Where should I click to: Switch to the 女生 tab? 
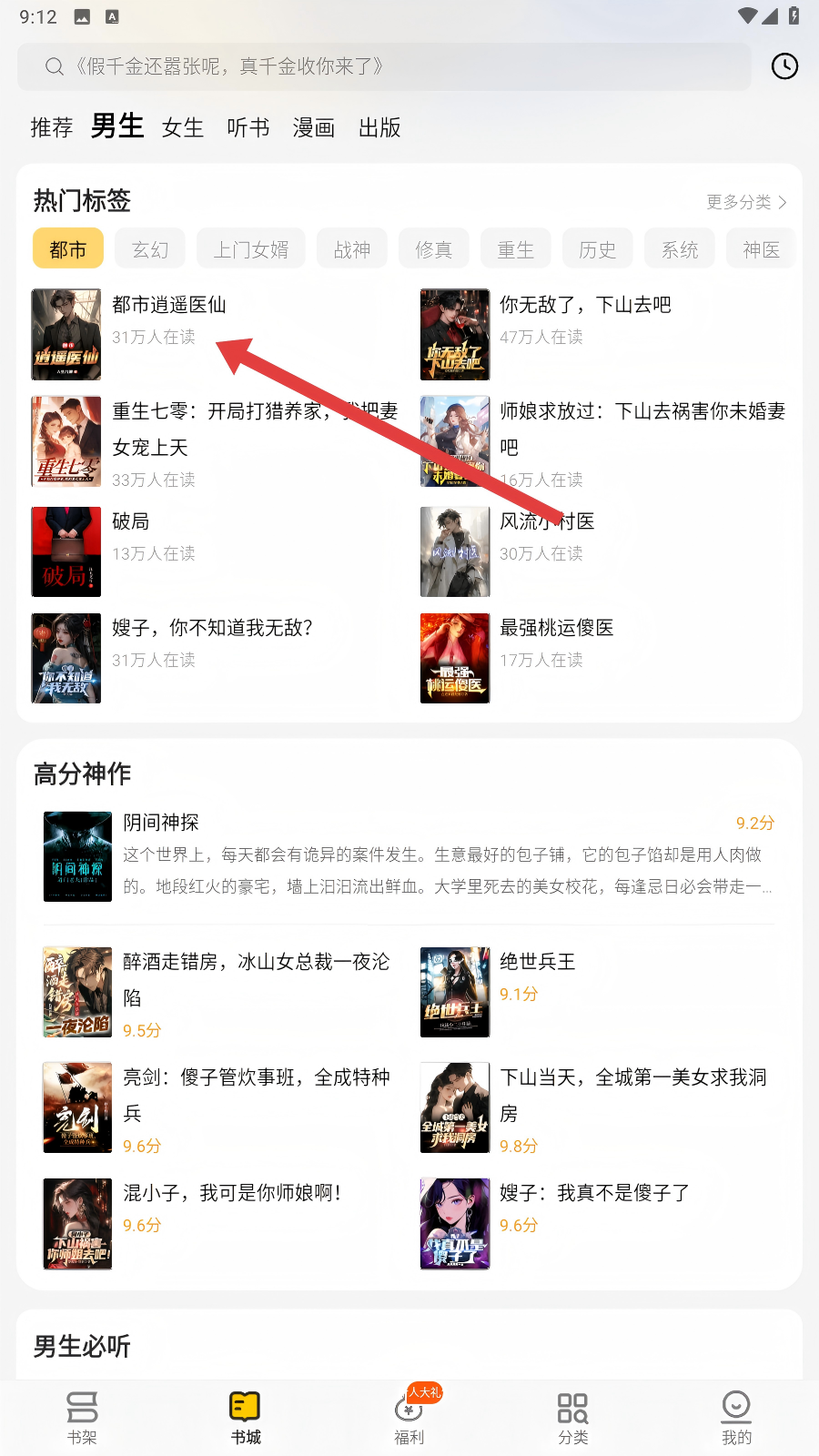[x=183, y=127]
